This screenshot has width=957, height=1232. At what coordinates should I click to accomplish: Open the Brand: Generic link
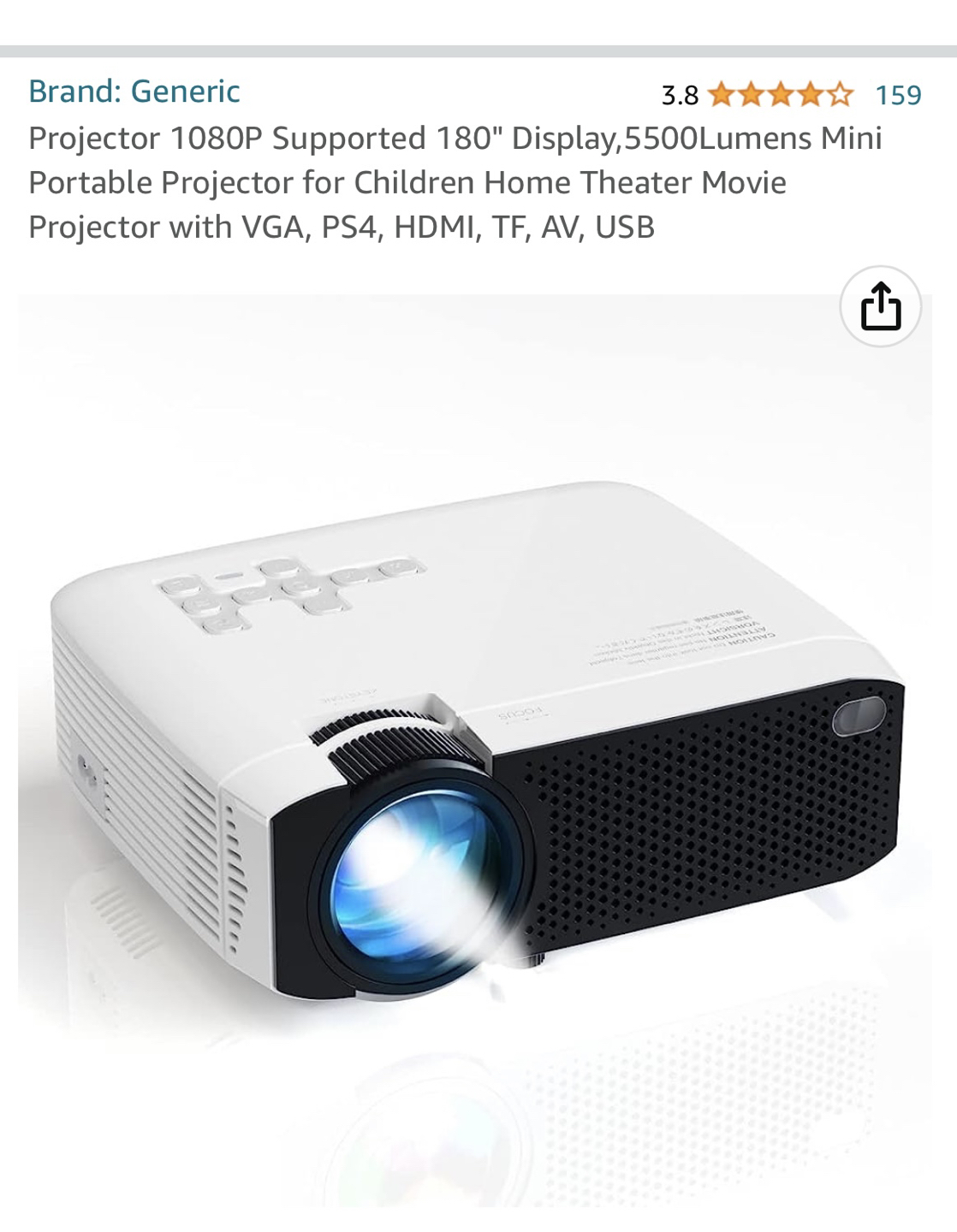coord(134,92)
